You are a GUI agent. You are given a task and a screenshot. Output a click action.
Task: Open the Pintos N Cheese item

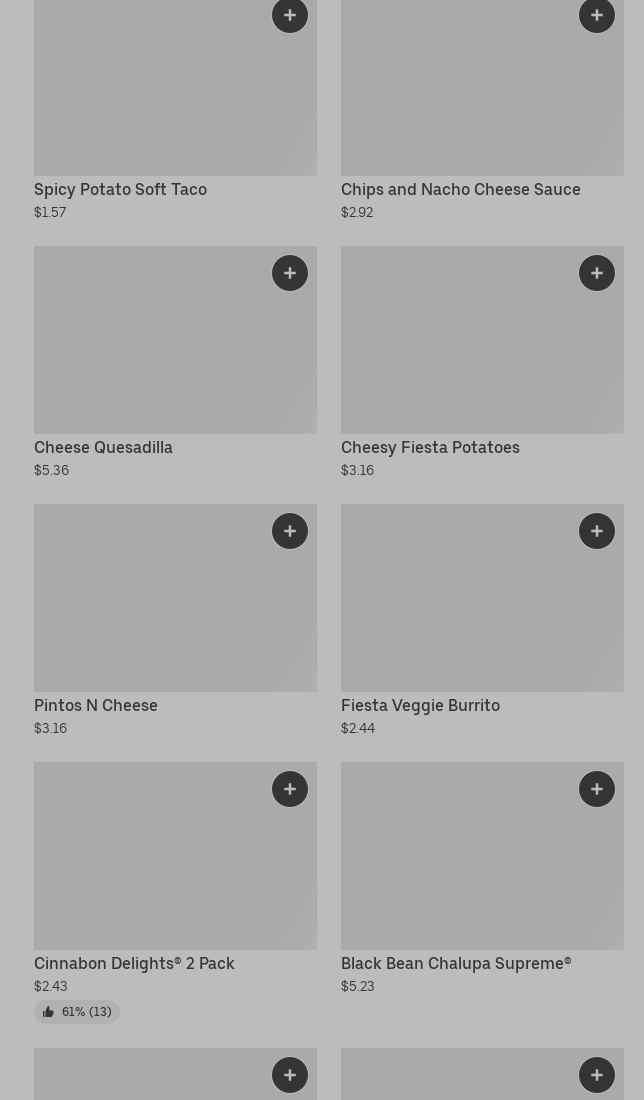click(x=96, y=705)
